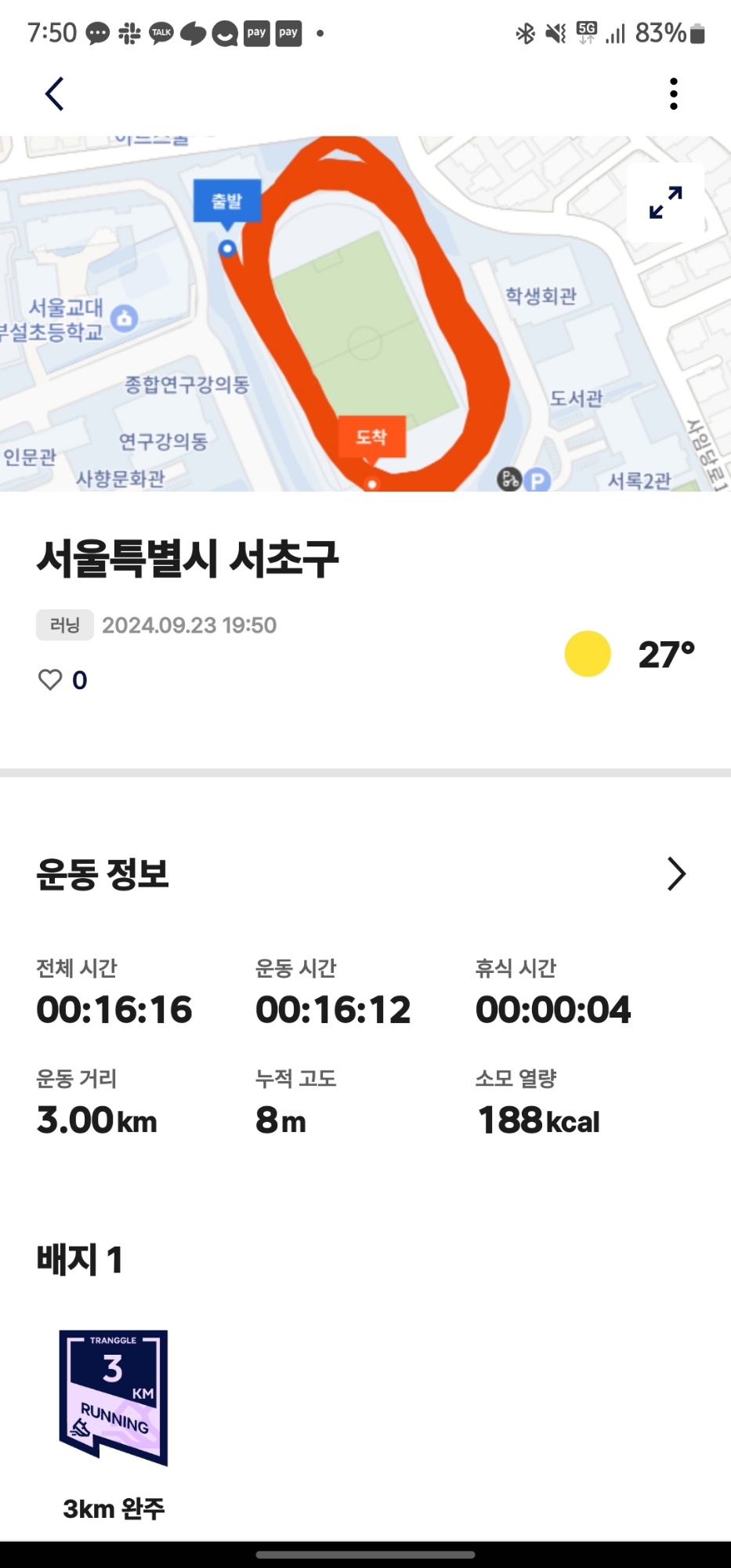Open 운동 정보 details with the chevron
731x1568 pixels.
(676, 873)
